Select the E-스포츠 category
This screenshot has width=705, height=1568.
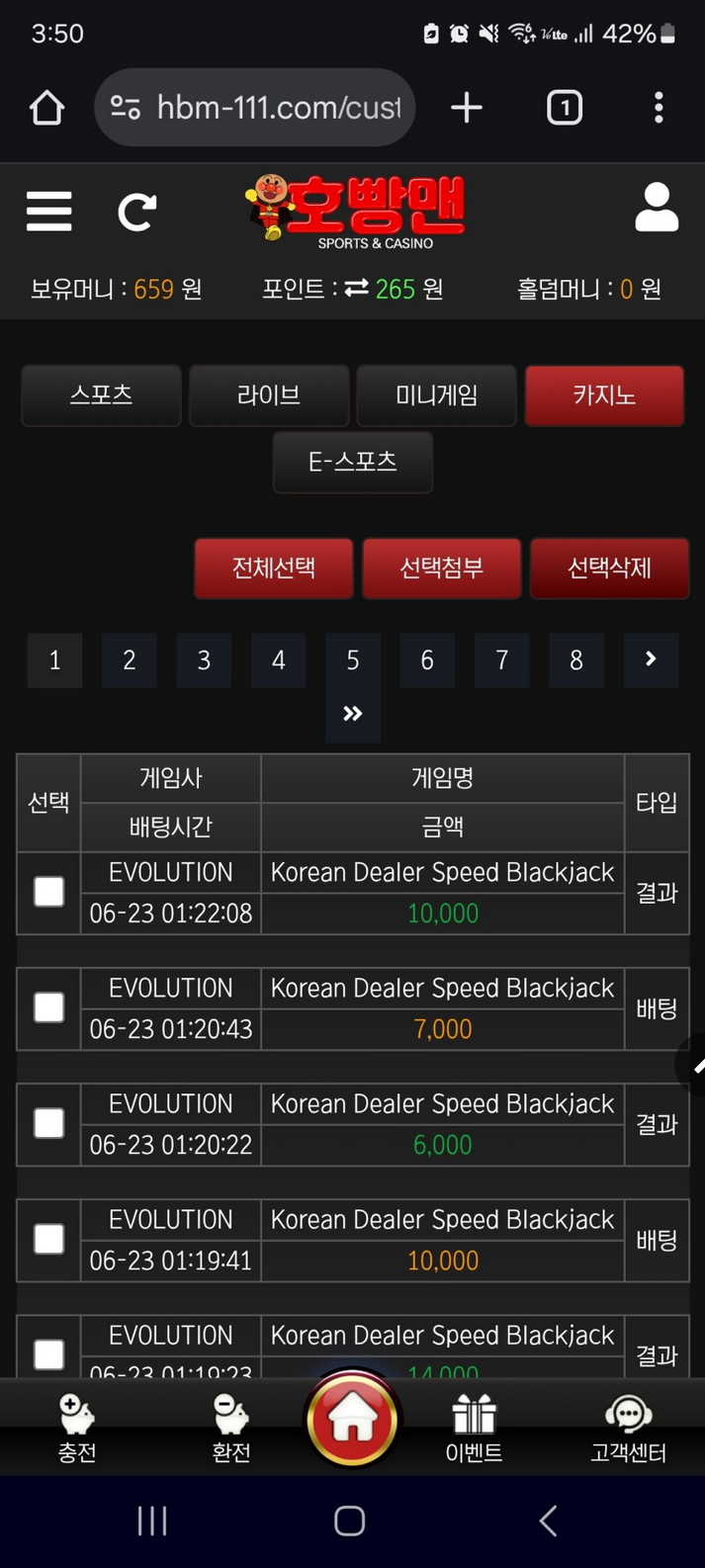[x=352, y=462]
